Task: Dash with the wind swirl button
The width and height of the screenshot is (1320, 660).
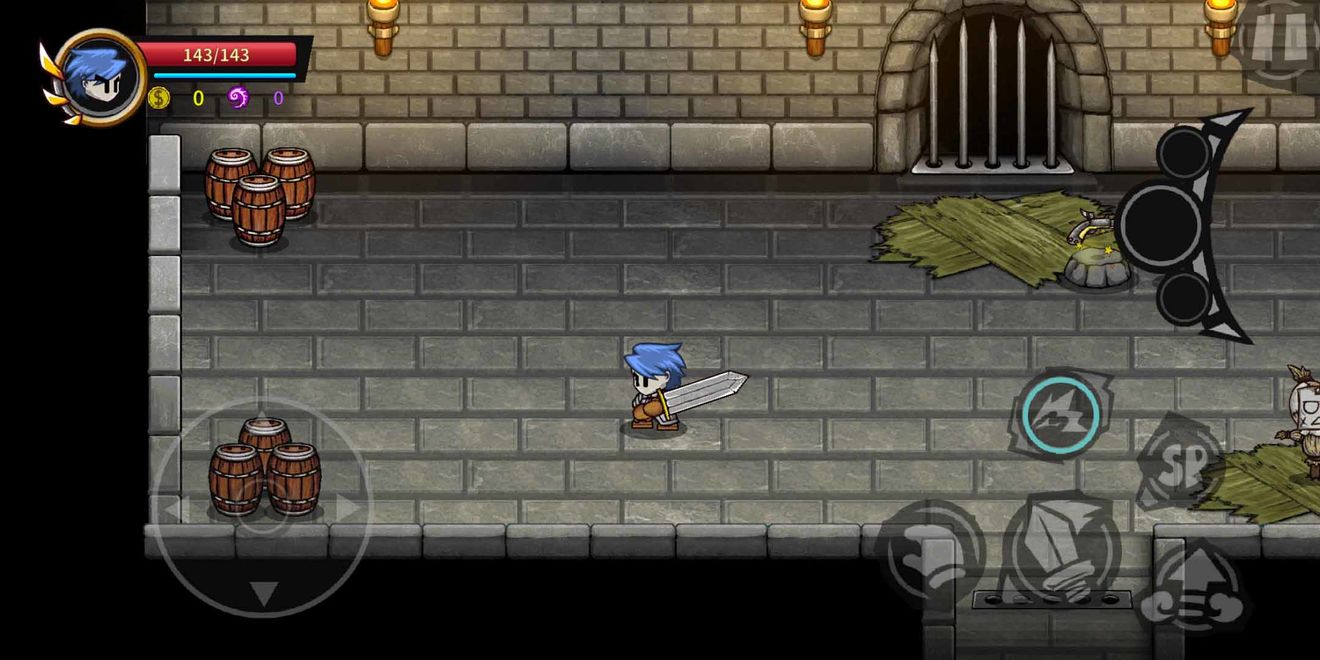Action: tap(932, 553)
